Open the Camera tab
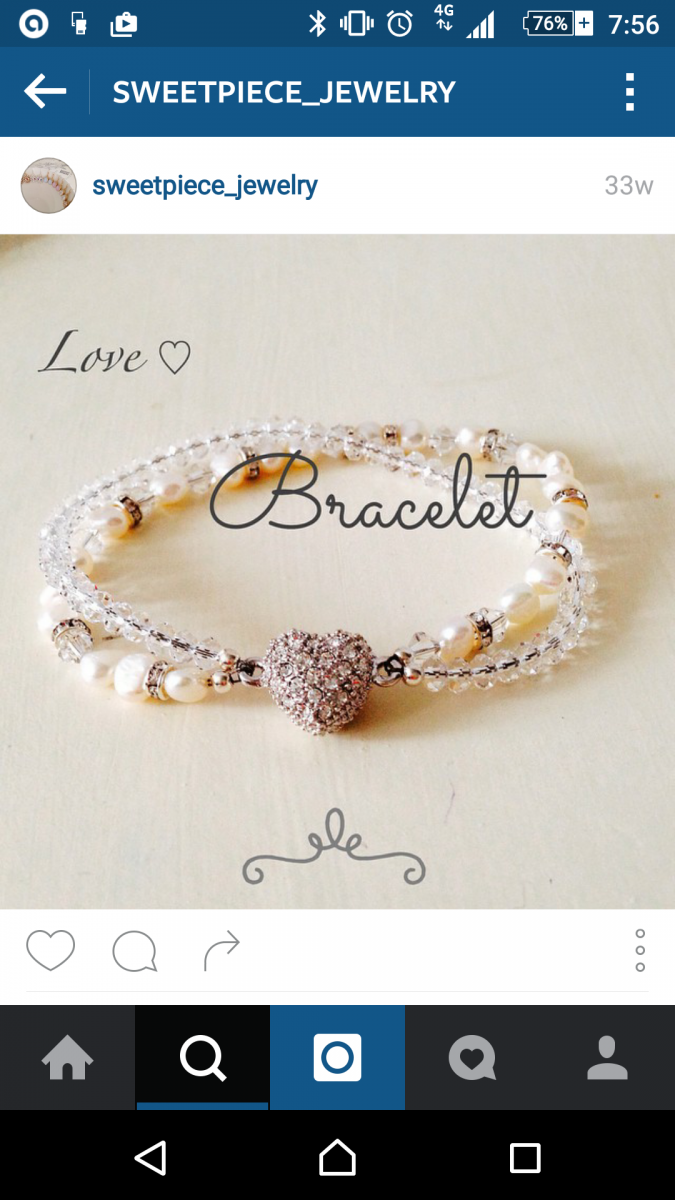This screenshot has width=675, height=1200. pos(337,1058)
